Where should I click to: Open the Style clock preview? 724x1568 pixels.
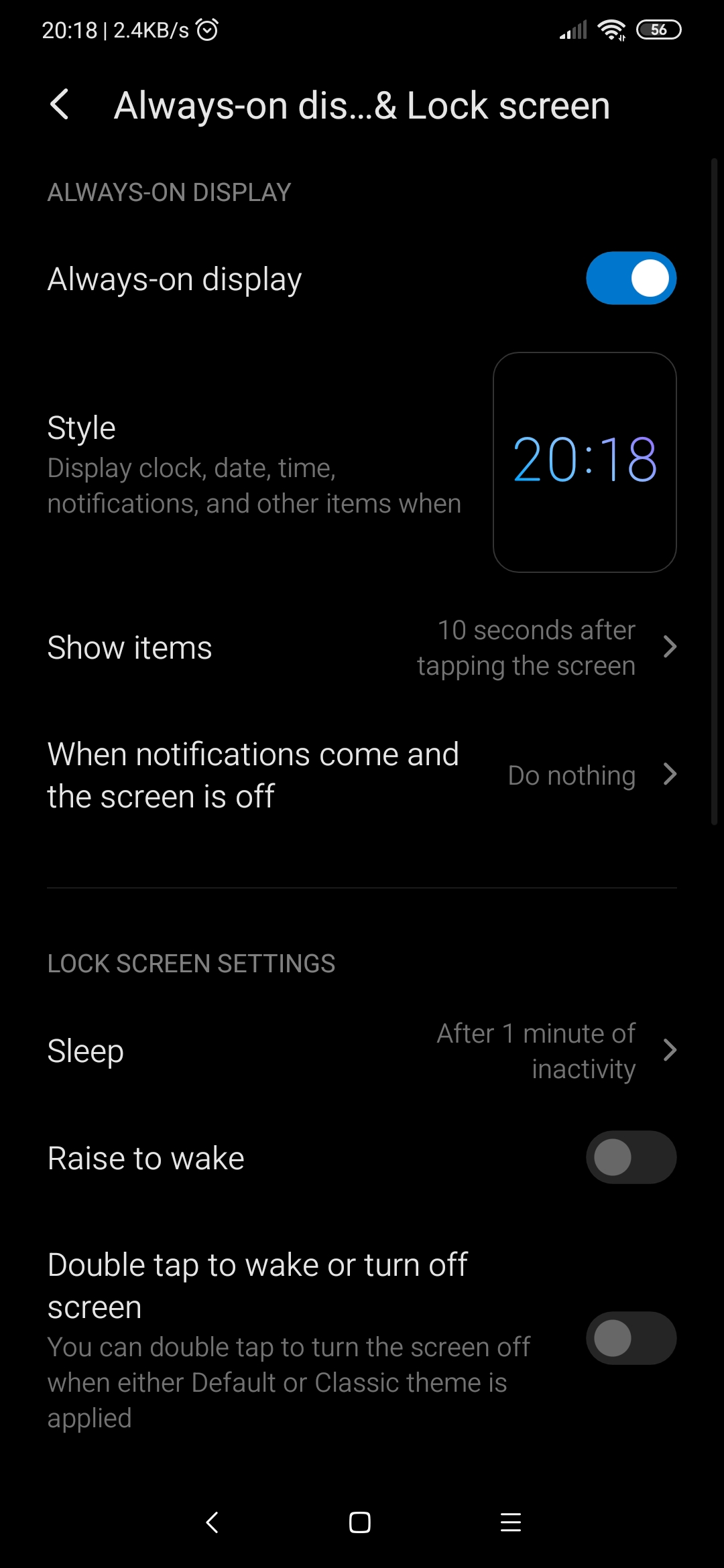[585, 462]
